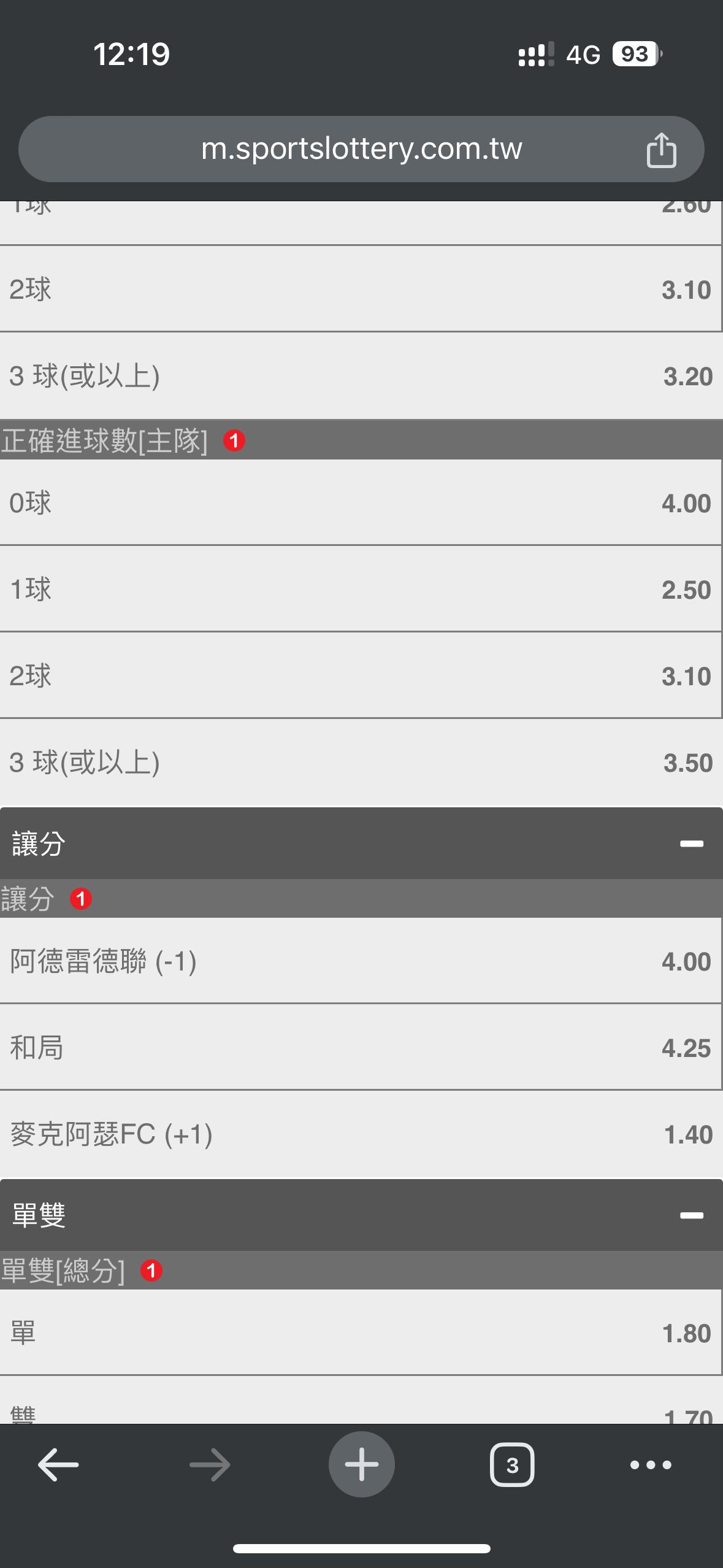Choose 和局 at odds 4.25
The image size is (723, 1568).
coord(361,1047)
